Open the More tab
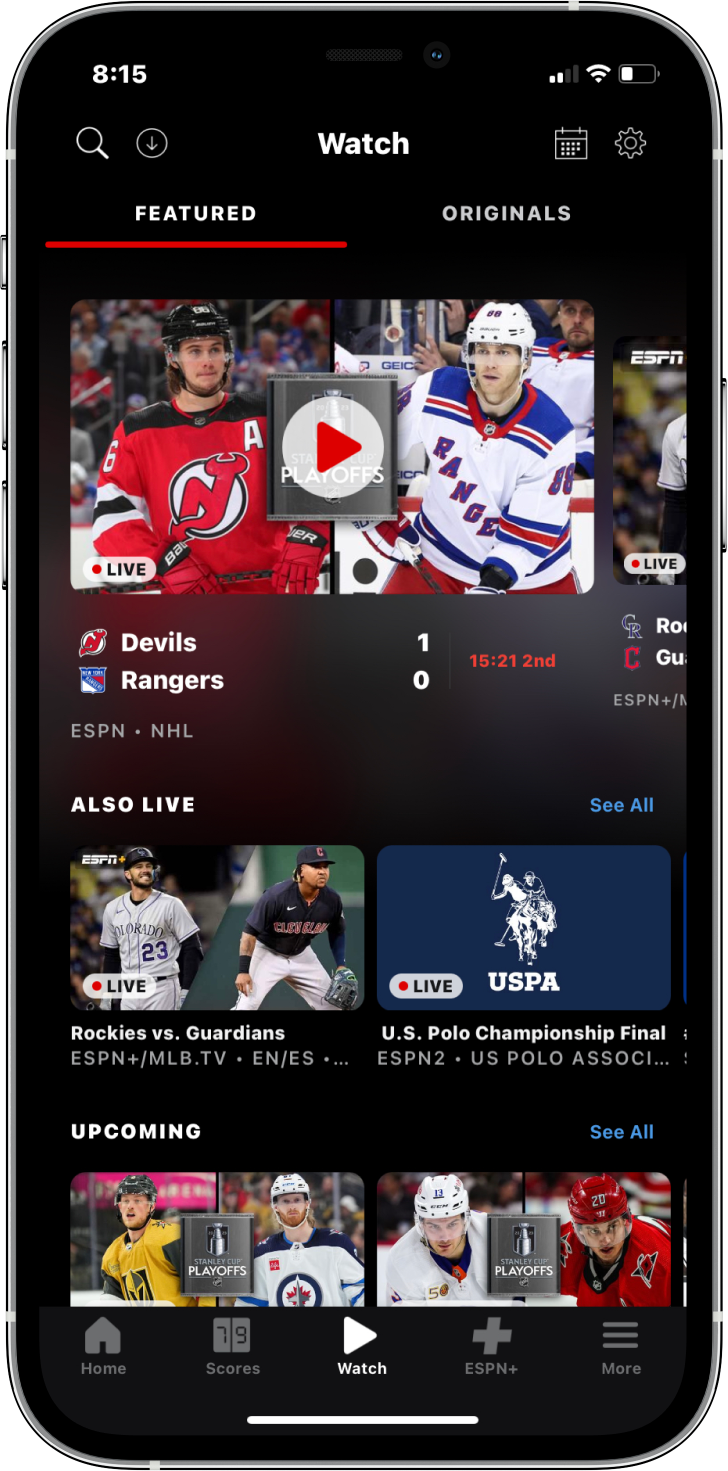This screenshot has width=728, height=1471. click(620, 1347)
